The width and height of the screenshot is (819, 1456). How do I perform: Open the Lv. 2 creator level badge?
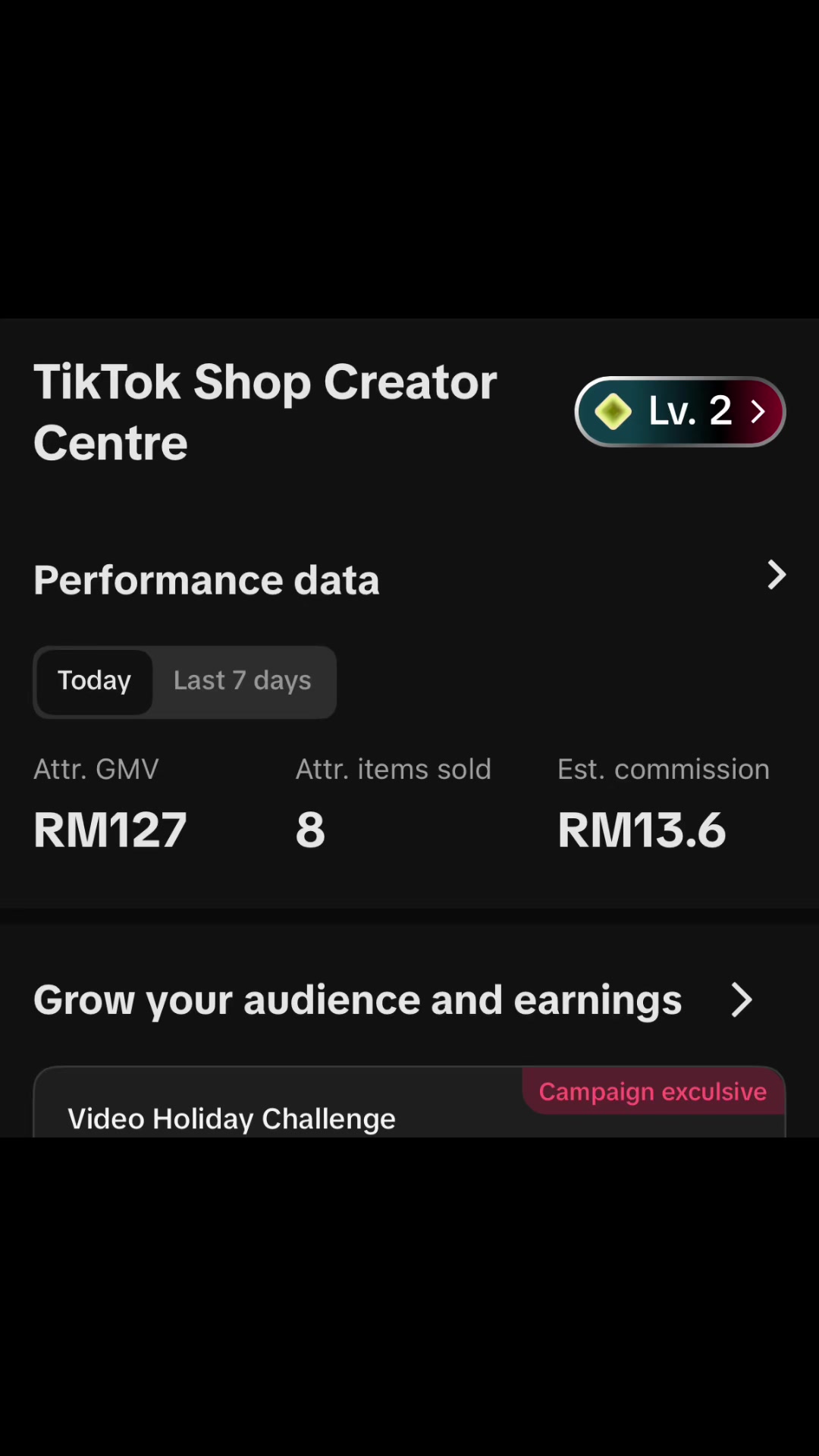[680, 412]
